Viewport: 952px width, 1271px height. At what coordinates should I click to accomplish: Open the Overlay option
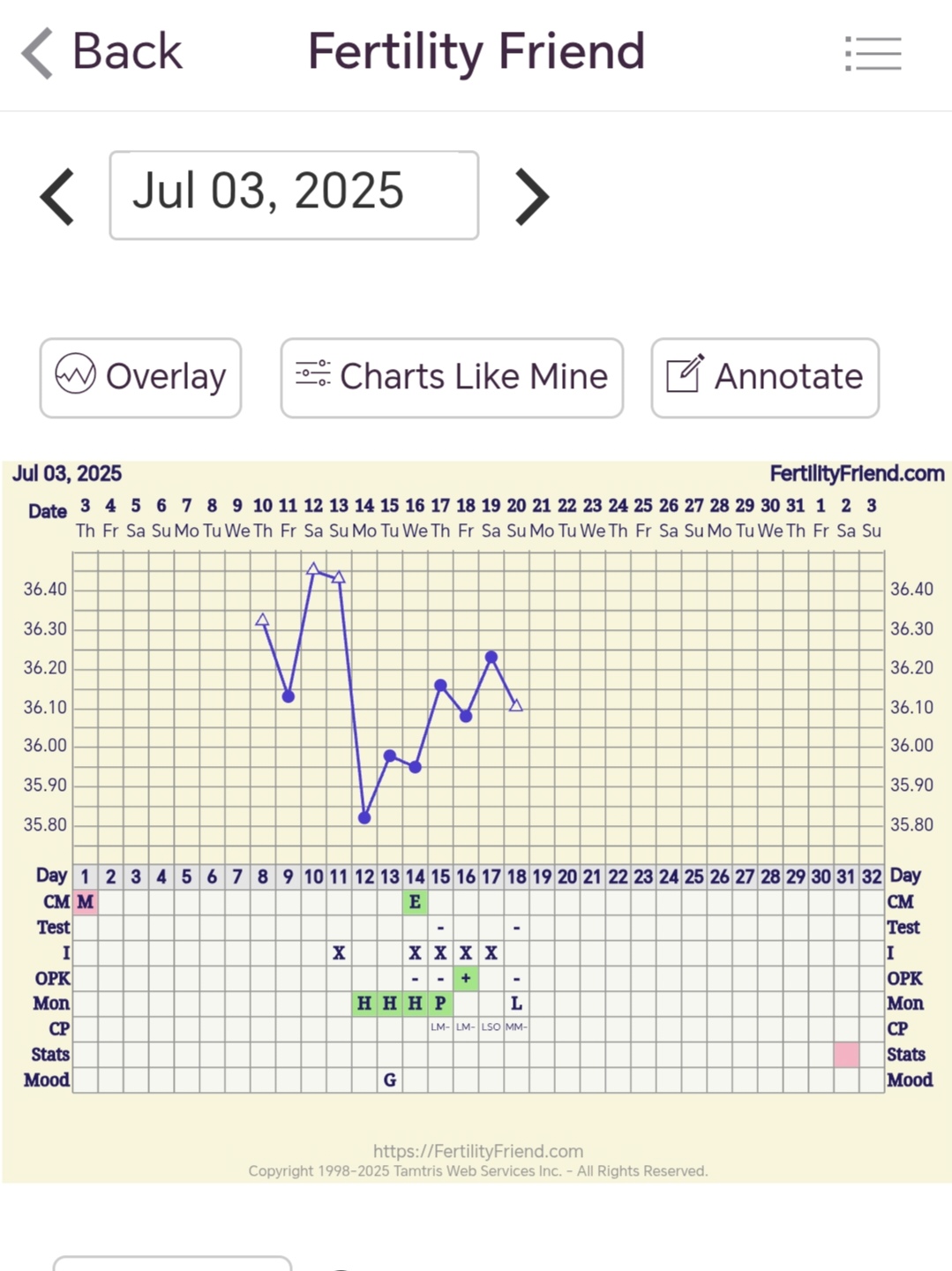(140, 378)
